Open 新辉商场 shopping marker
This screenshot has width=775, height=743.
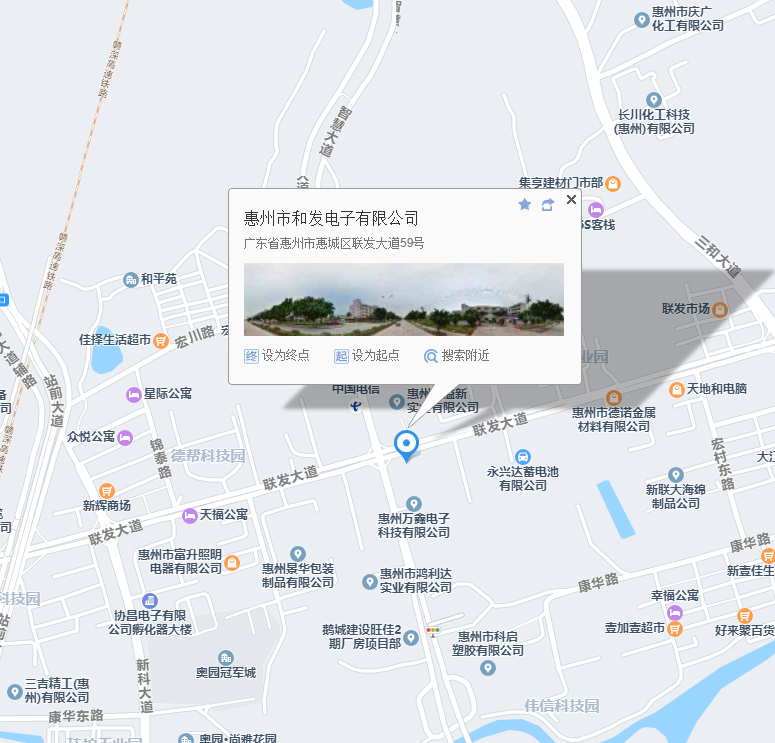point(107,490)
